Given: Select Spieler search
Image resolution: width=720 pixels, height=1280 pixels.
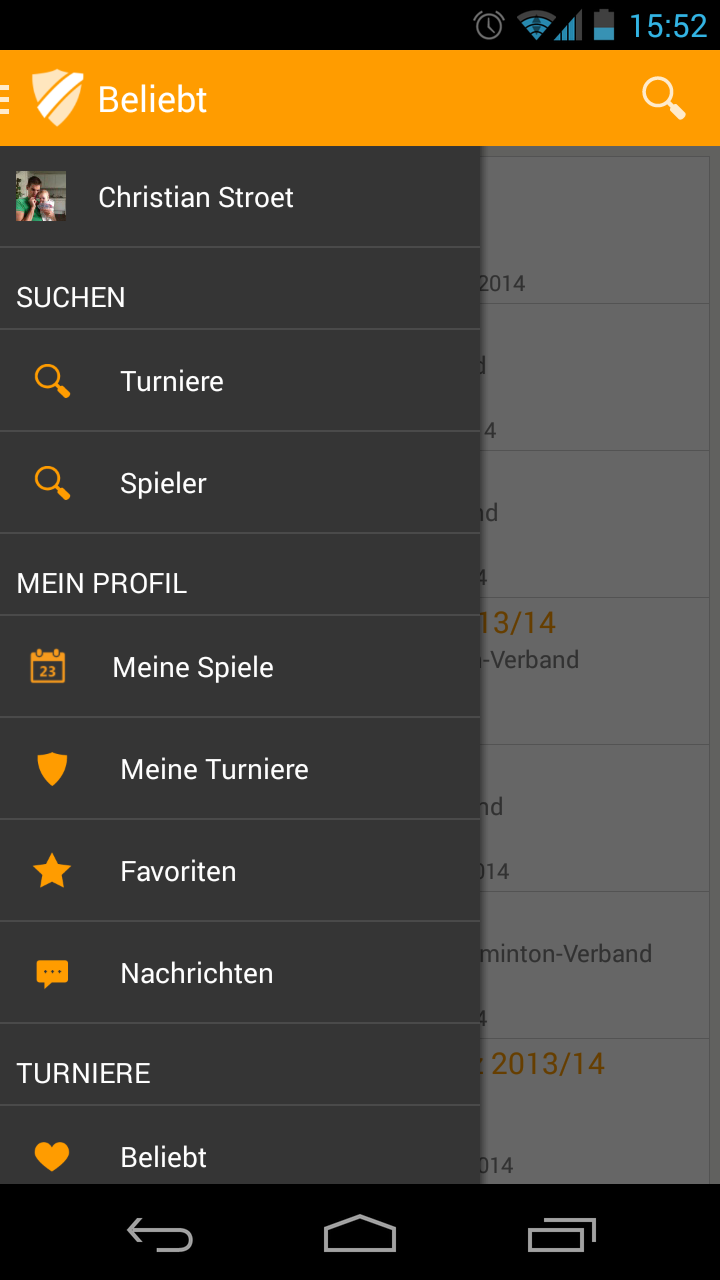Looking at the screenshot, I should (164, 483).
